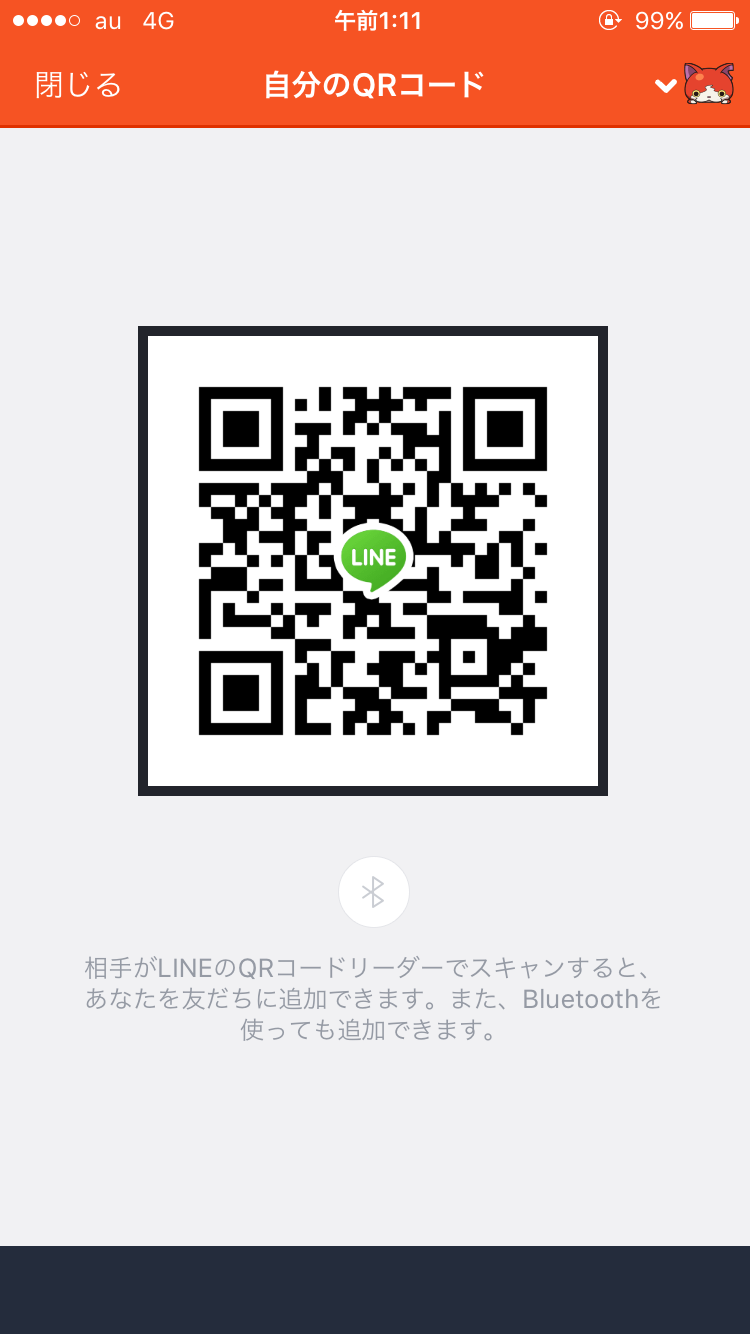Tap the Bluetooth circle to enable Bluetooth sharing
This screenshot has width=750, height=1334.
tap(374, 891)
